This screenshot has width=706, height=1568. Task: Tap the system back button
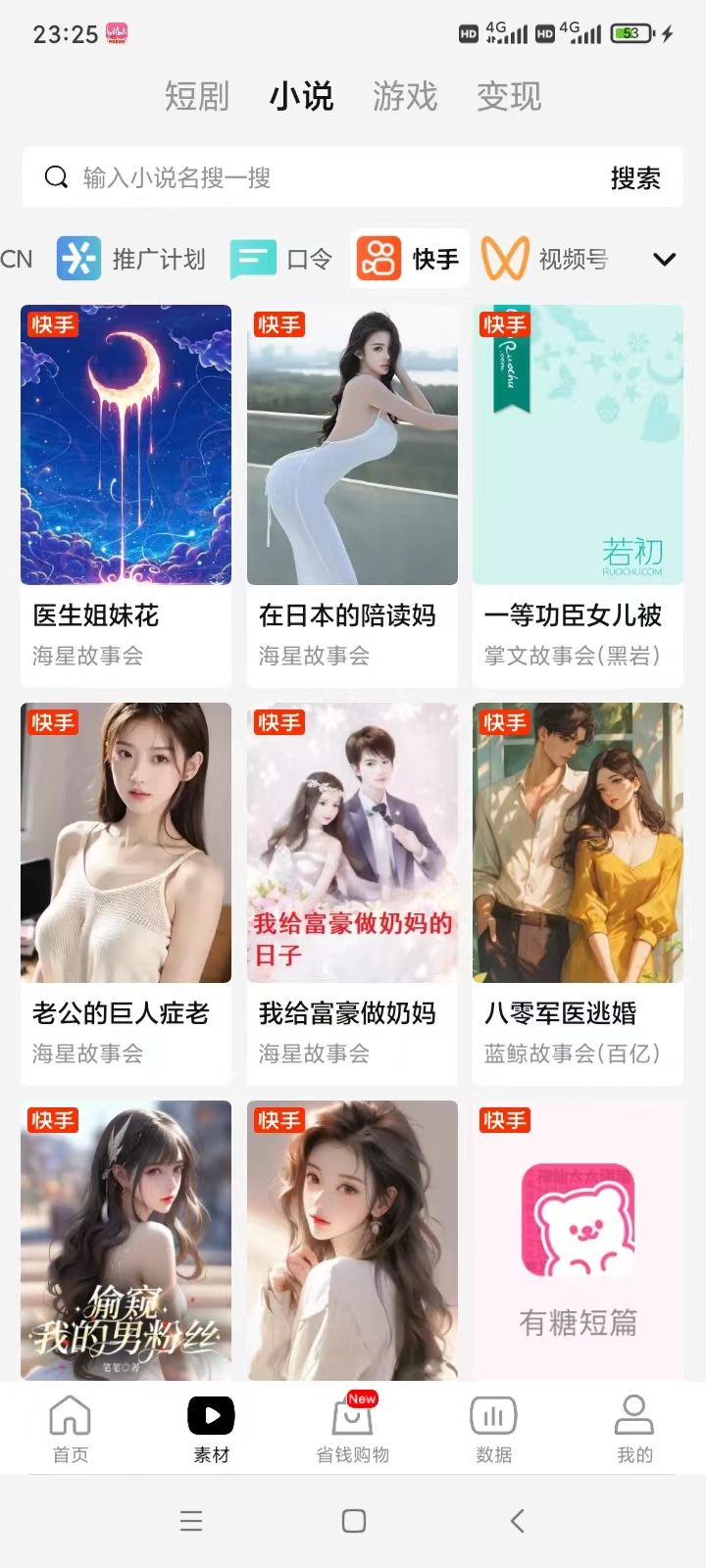point(518,1520)
